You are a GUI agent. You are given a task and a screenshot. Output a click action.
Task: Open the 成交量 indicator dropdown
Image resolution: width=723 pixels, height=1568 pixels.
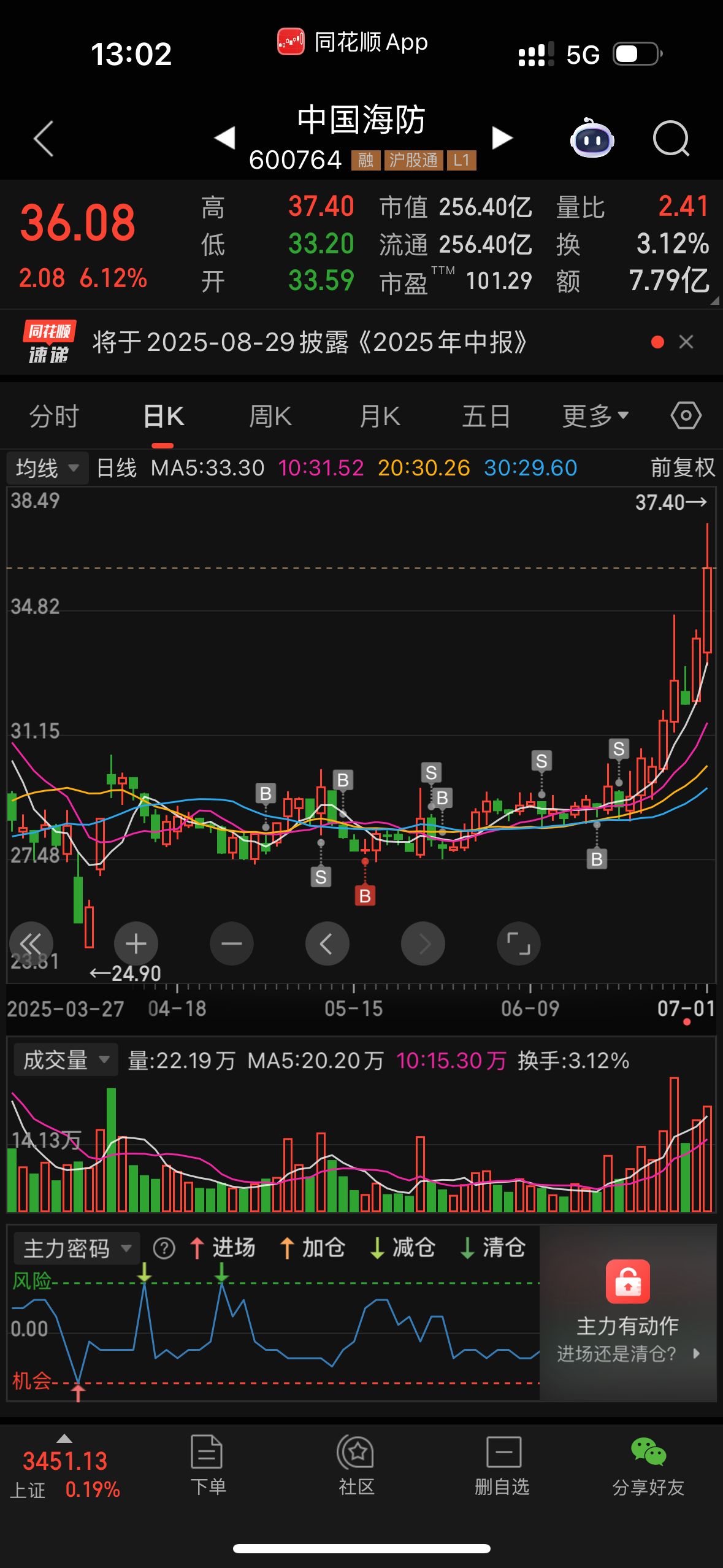coord(66,1060)
